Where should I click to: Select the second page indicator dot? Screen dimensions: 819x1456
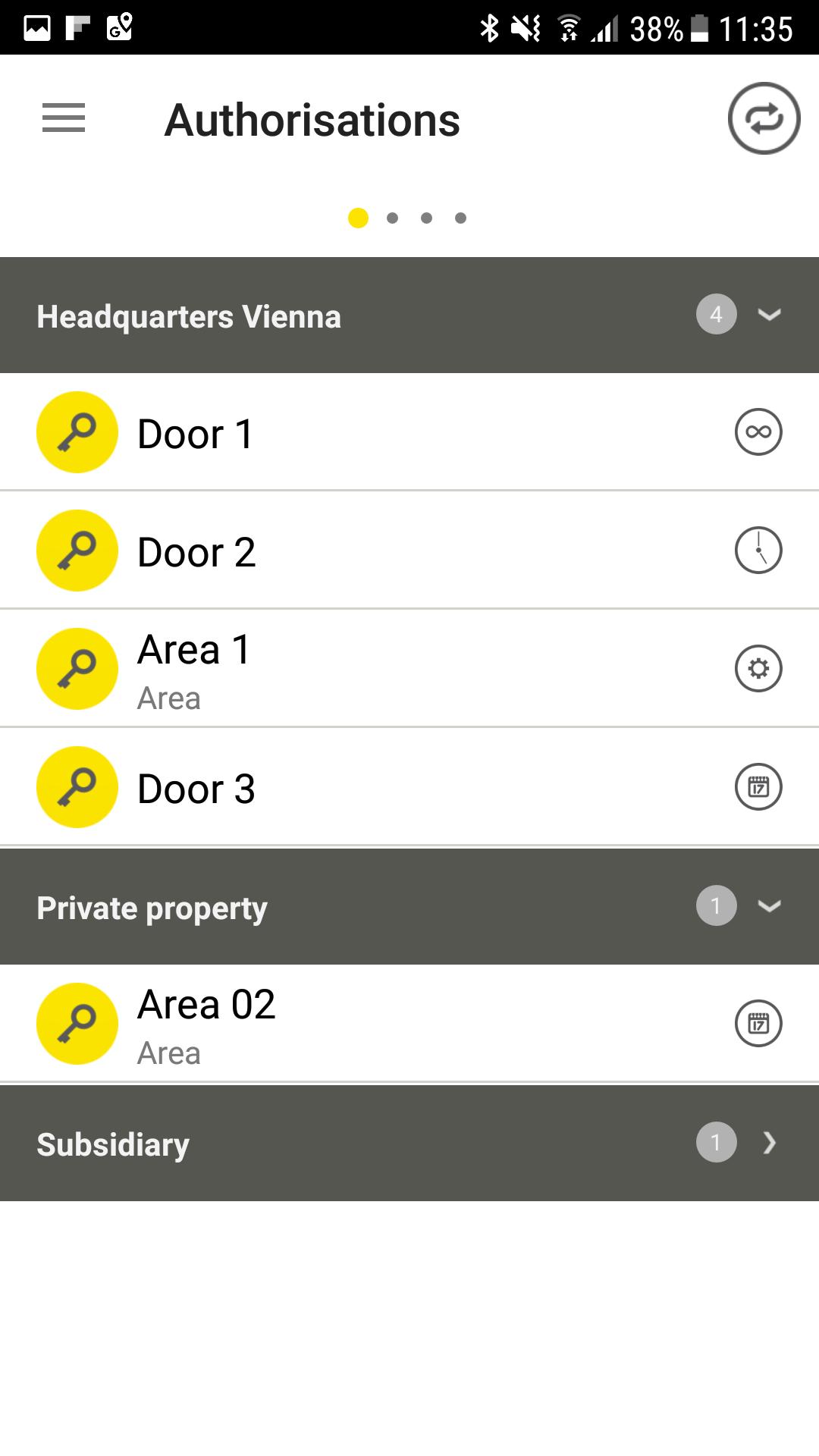392,218
